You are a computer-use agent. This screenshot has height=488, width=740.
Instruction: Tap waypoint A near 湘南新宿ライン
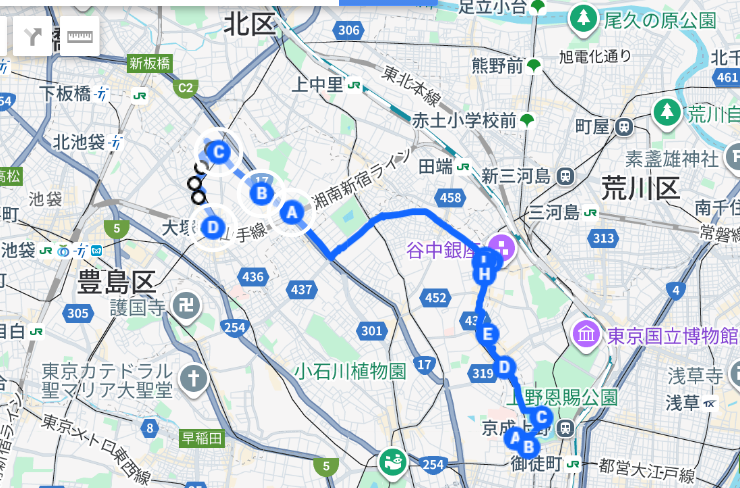291,212
